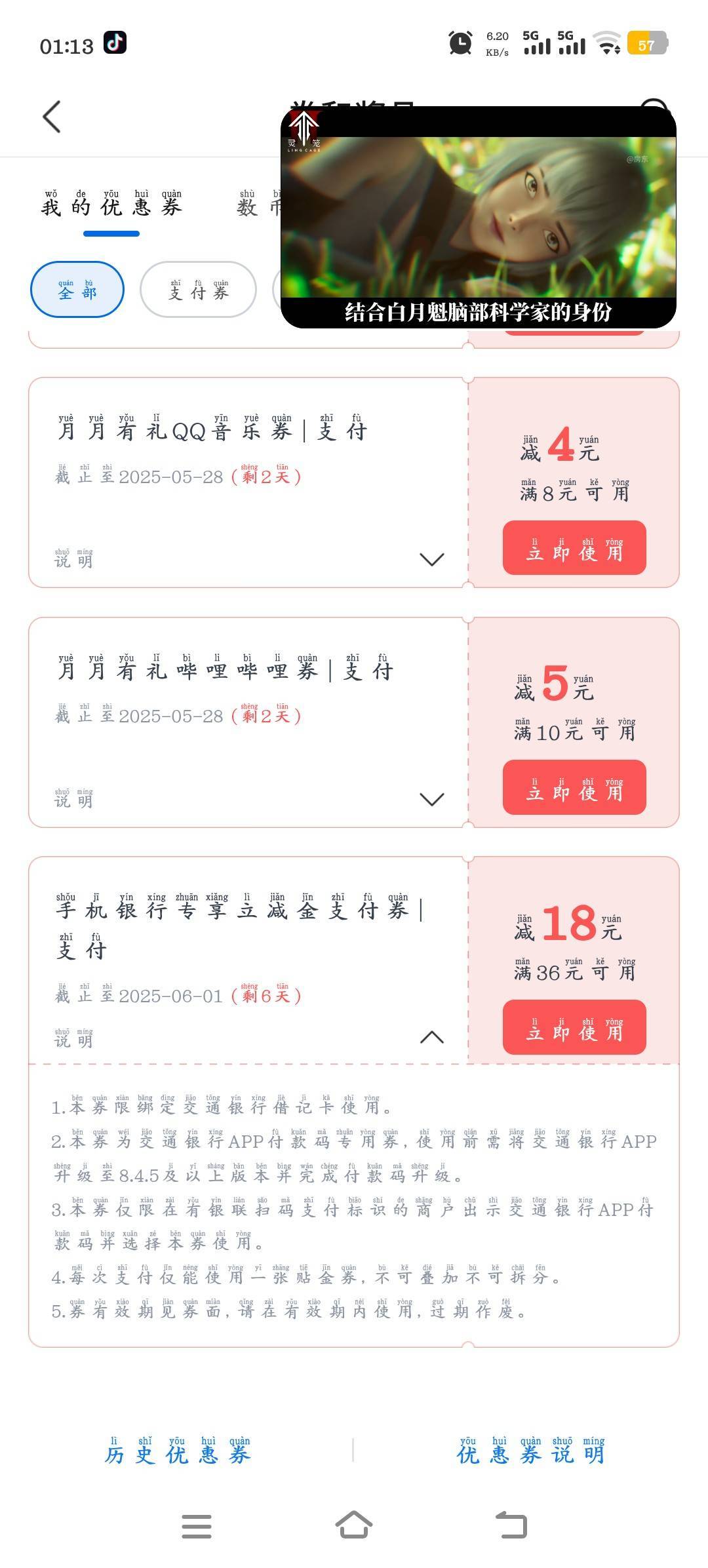708x1568 pixels.
Task: Switch to the 我的优惠券 tab
Action: tap(111, 203)
